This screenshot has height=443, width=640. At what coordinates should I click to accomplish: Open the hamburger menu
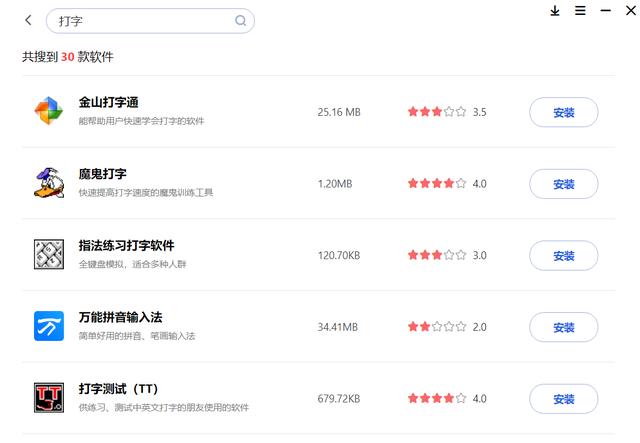click(x=581, y=11)
